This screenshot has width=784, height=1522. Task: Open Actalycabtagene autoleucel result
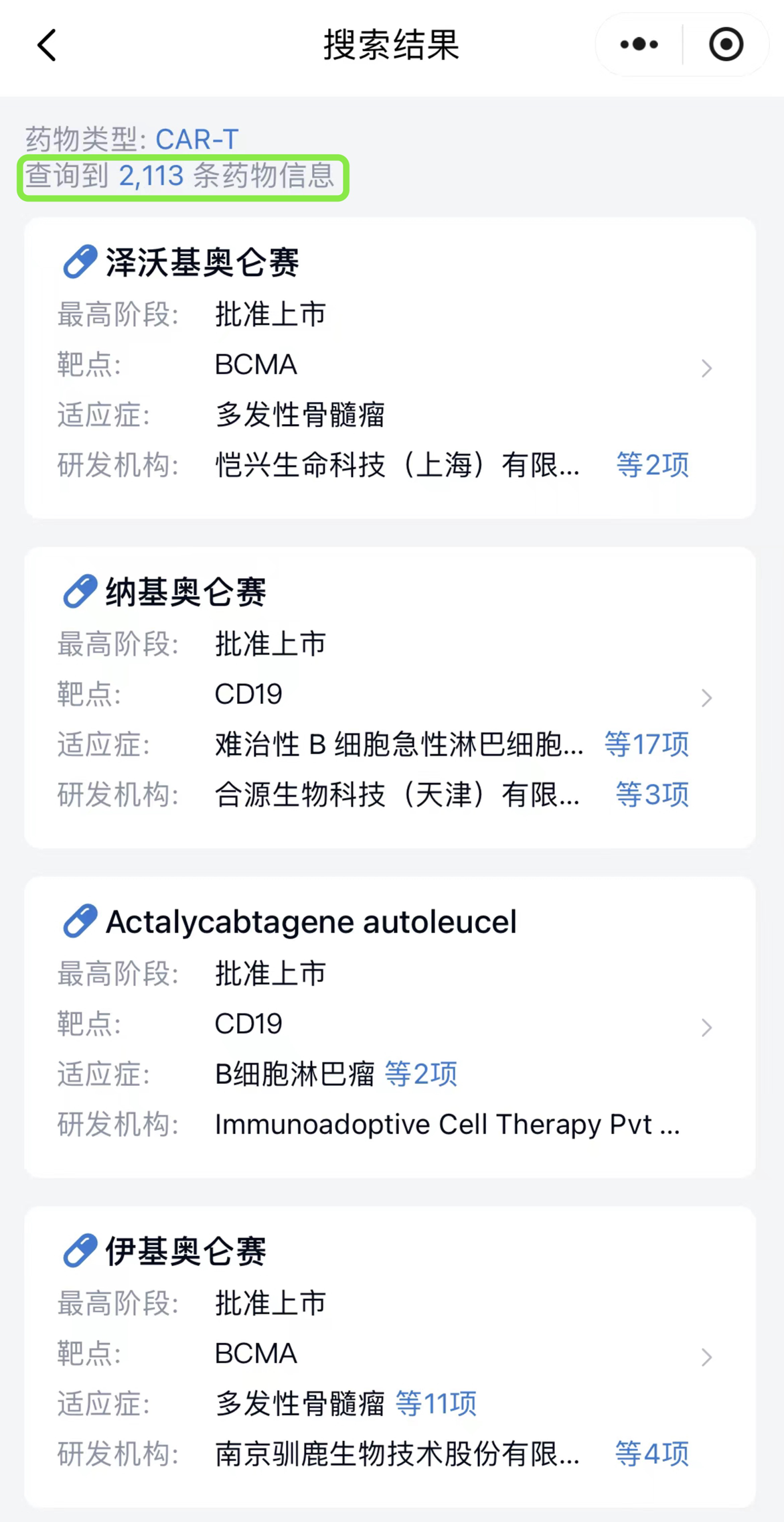[311, 922]
